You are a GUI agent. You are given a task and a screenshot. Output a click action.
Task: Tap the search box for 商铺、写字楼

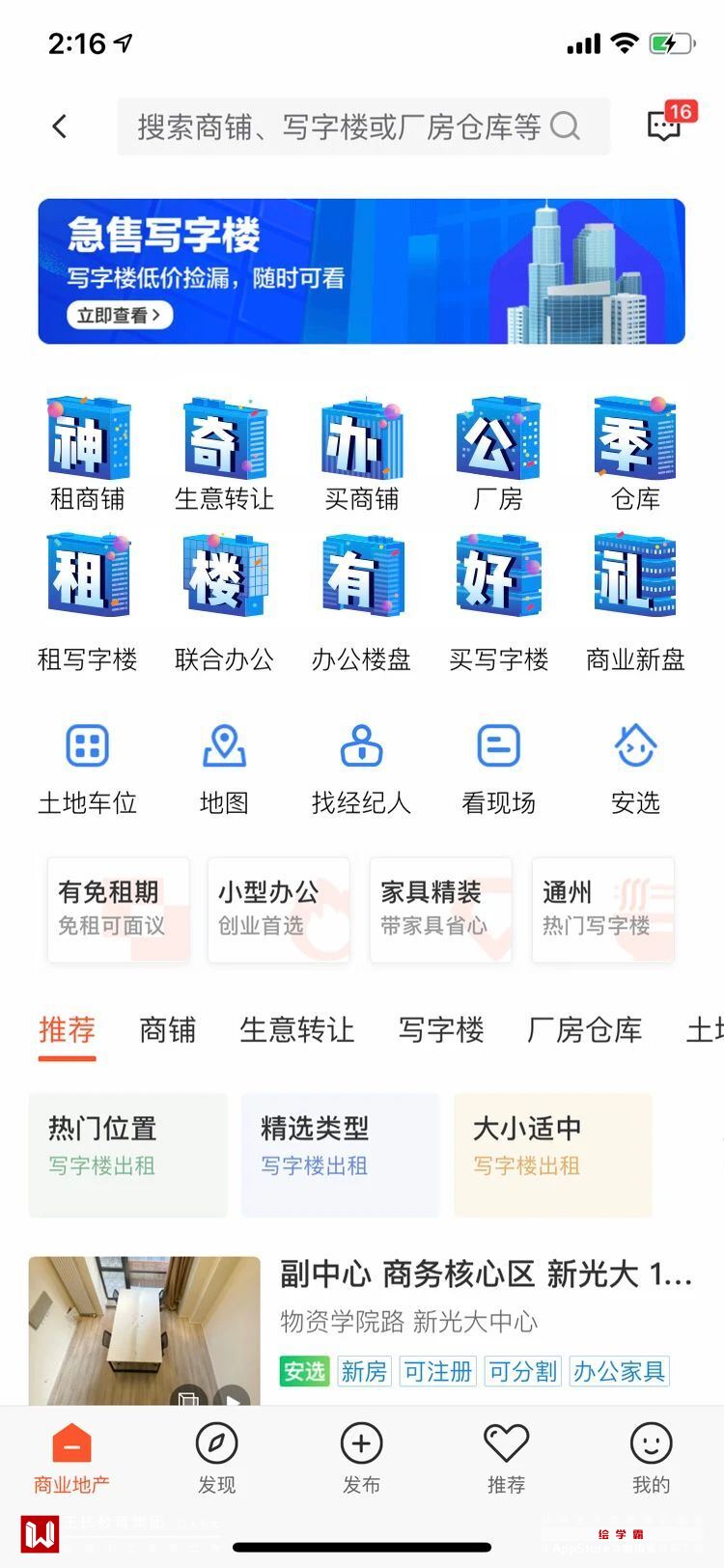(362, 126)
